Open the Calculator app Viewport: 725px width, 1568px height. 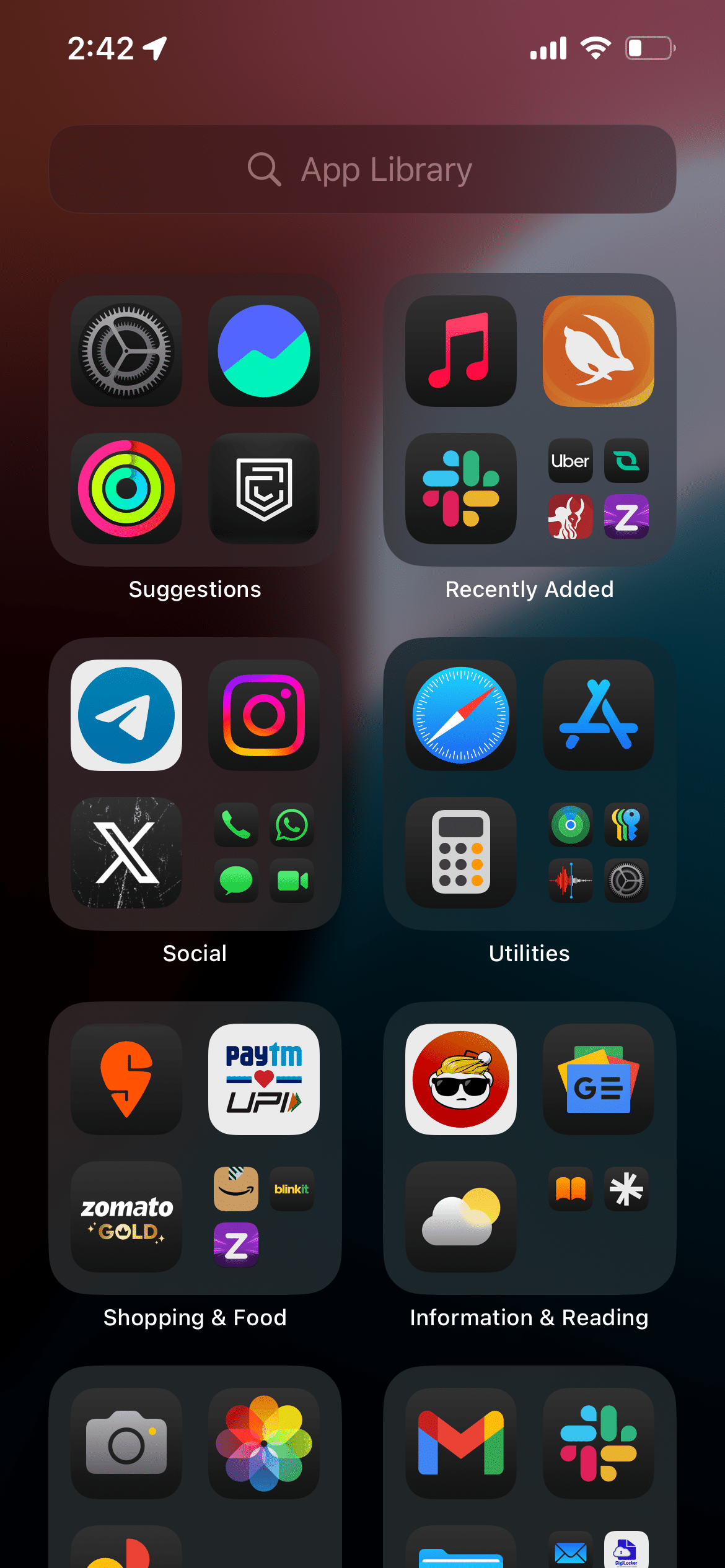460,853
